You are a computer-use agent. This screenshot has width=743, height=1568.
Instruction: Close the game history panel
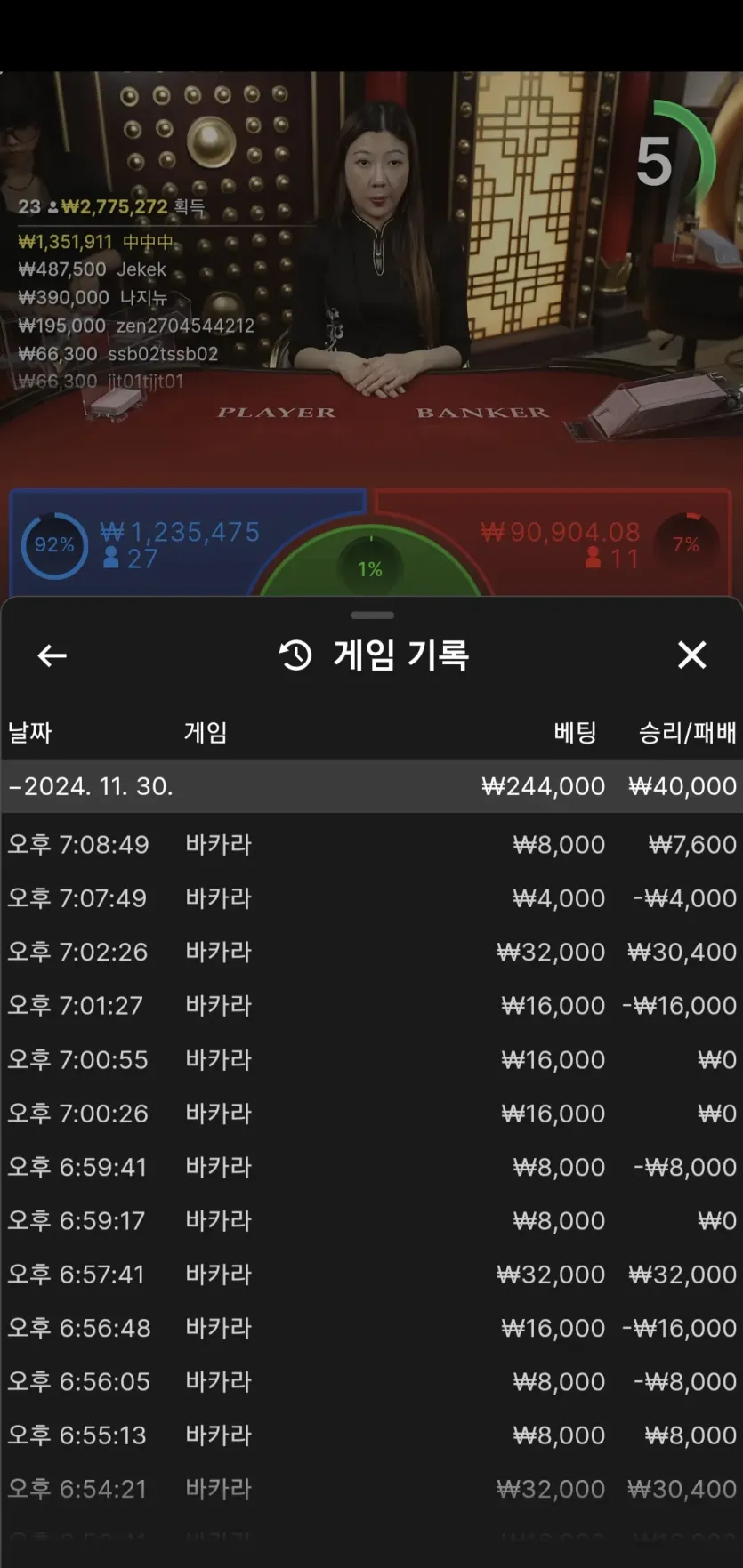coord(691,655)
